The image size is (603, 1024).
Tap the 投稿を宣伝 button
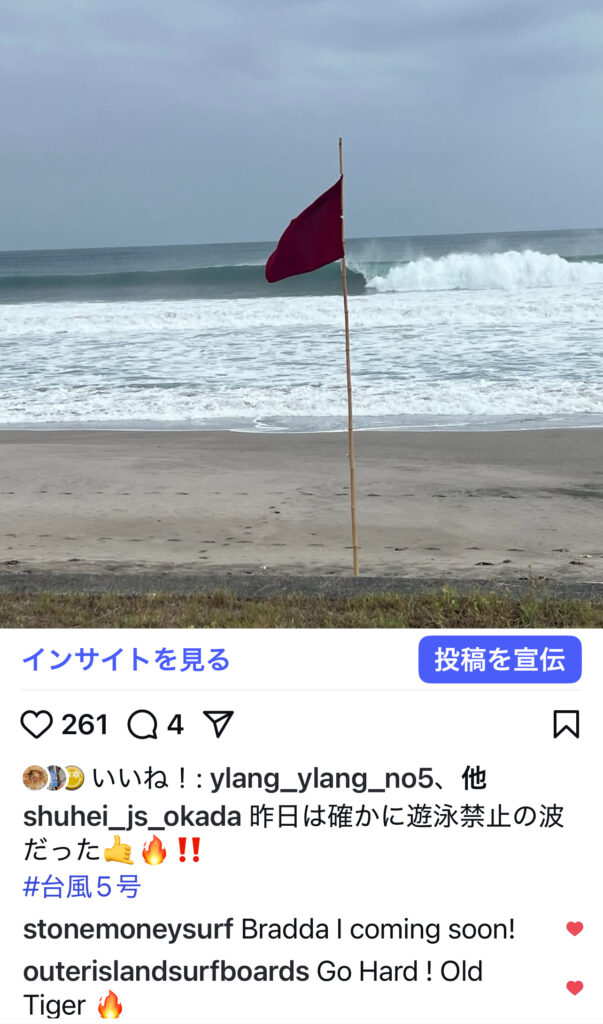coord(500,660)
